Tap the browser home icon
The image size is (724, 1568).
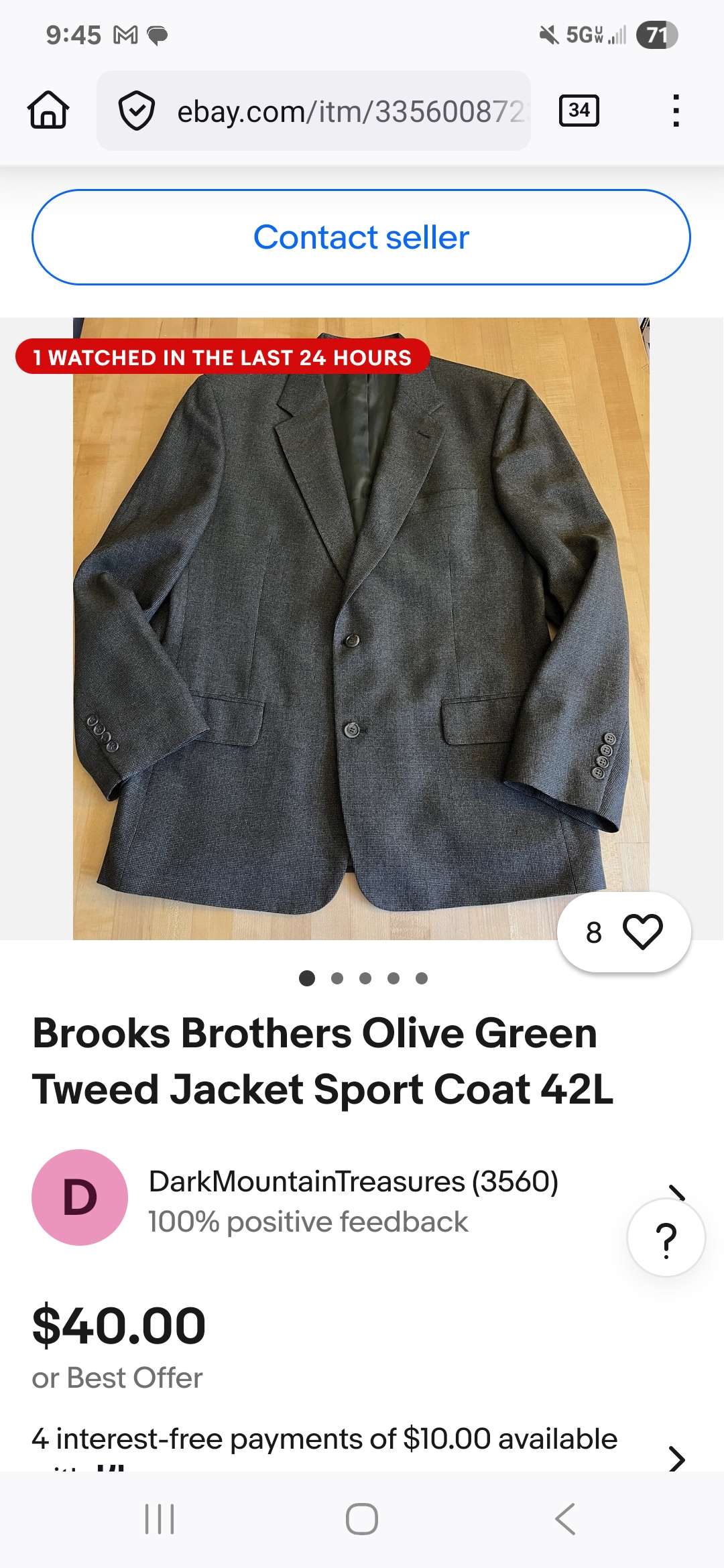(48, 110)
